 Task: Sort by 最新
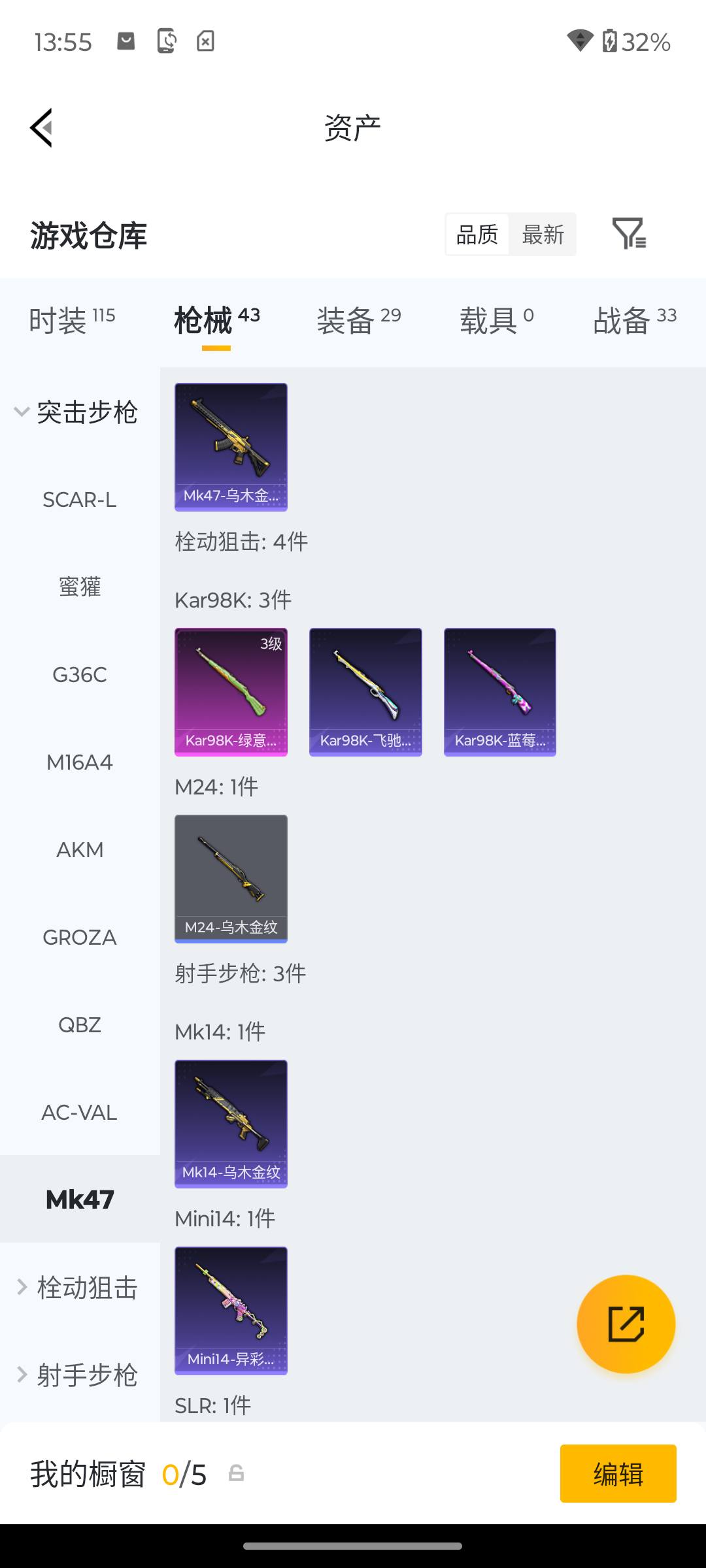[543, 234]
